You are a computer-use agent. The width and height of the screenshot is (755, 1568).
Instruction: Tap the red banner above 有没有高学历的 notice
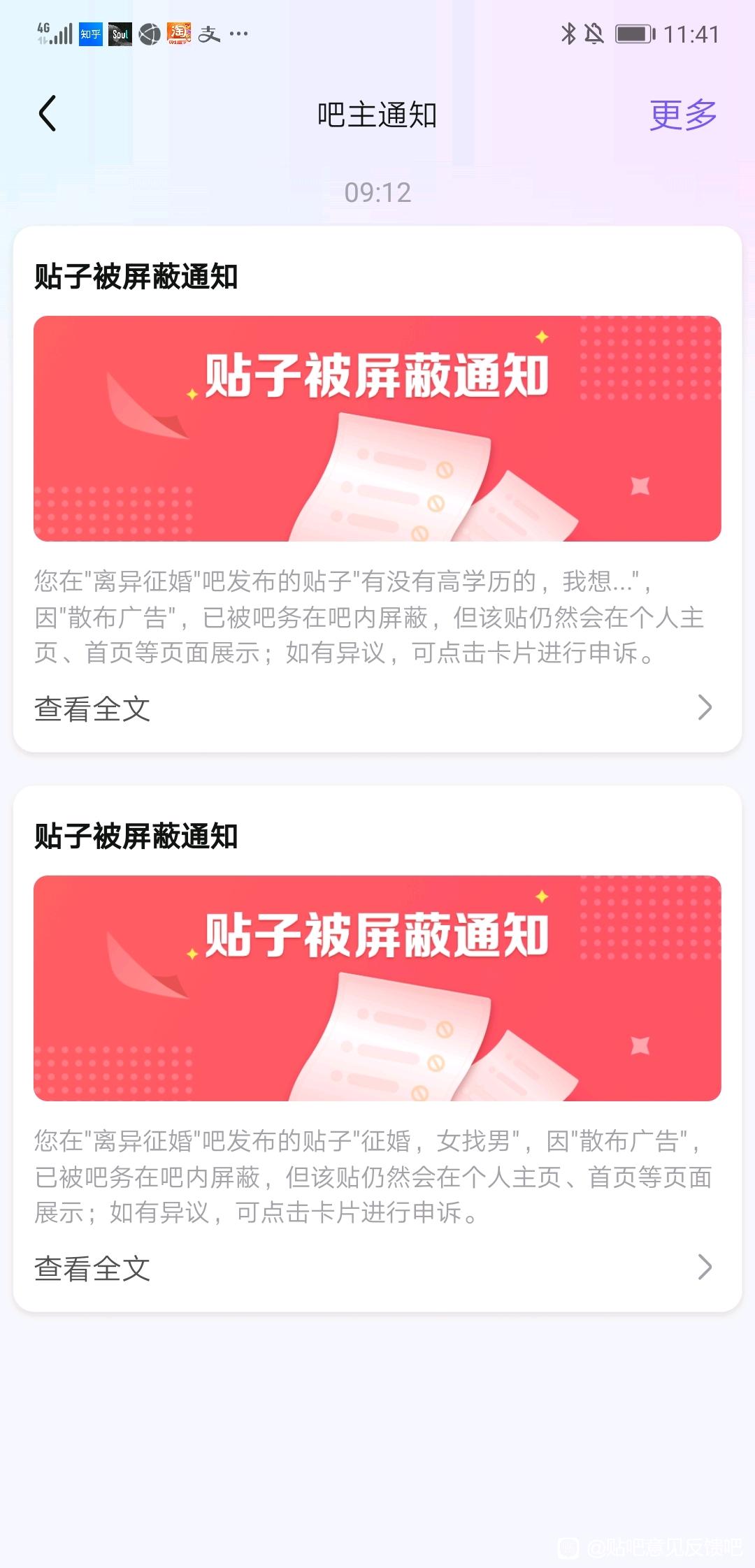(377, 428)
